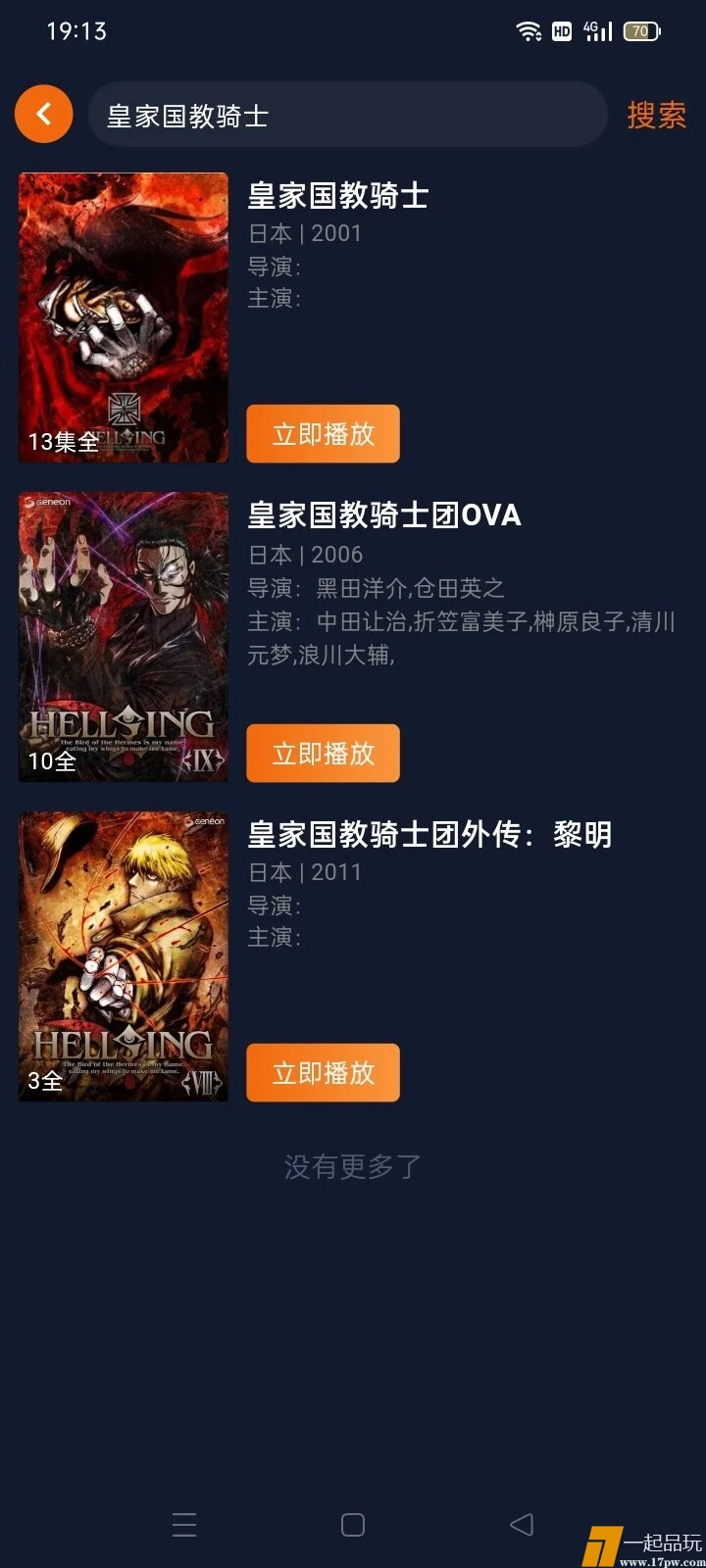This screenshot has height=1568, width=706.
Task: Open the 皇家国教骑士 13集全 poster
Action: coord(124,318)
